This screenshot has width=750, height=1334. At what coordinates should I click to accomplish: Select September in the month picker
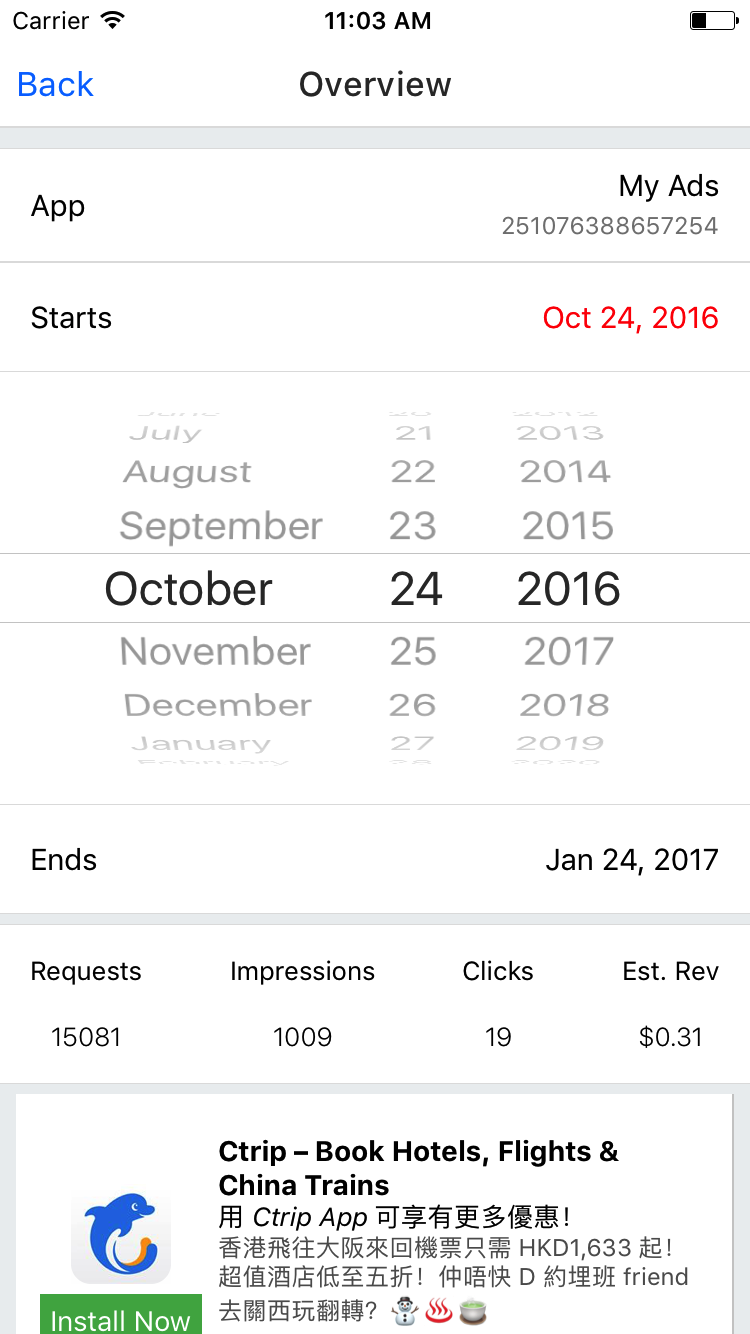click(221, 526)
